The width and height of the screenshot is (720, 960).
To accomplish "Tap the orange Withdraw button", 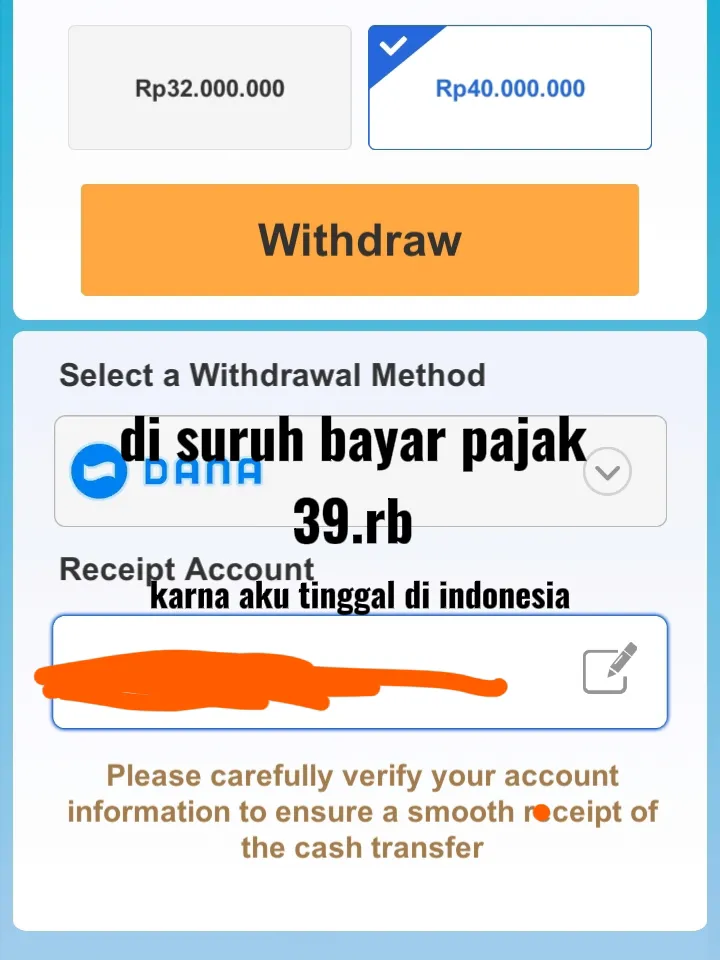I will 360,240.
